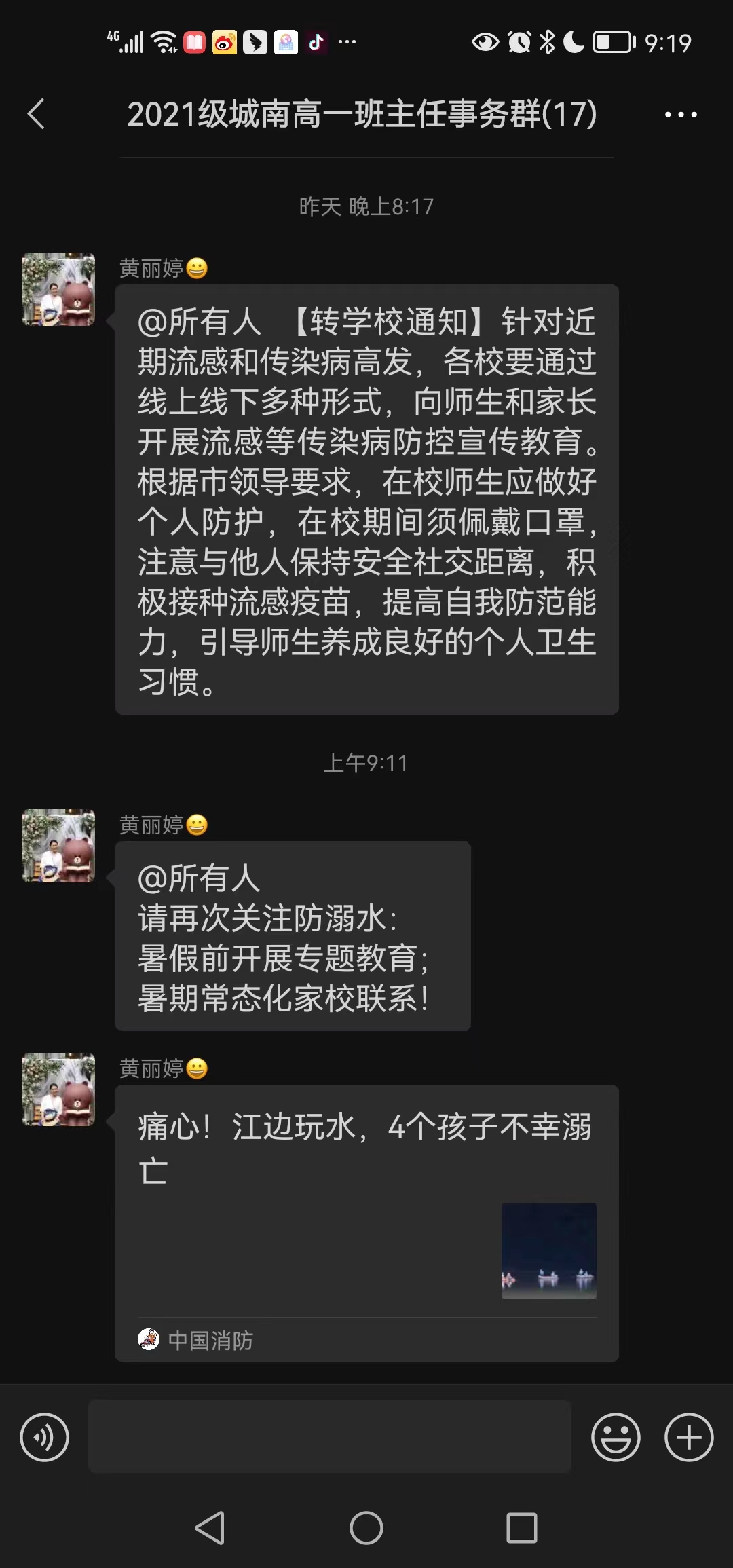Open the group chat details menu
Viewport: 733px width, 1568px height.
tap(680, 115)
